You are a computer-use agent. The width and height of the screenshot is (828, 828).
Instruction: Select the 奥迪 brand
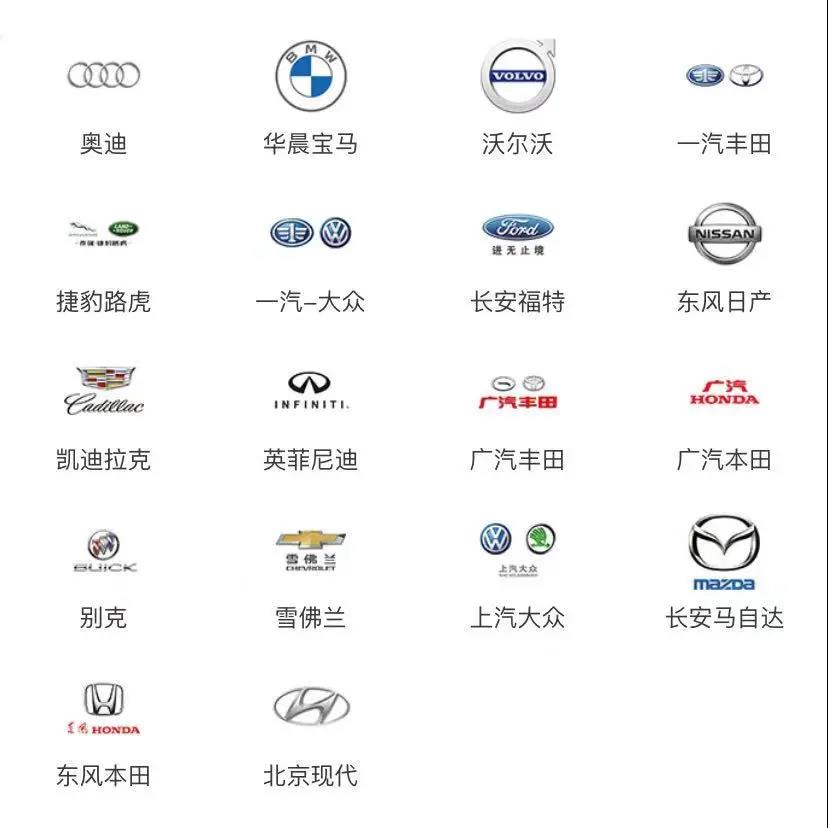tap(104, 76)
